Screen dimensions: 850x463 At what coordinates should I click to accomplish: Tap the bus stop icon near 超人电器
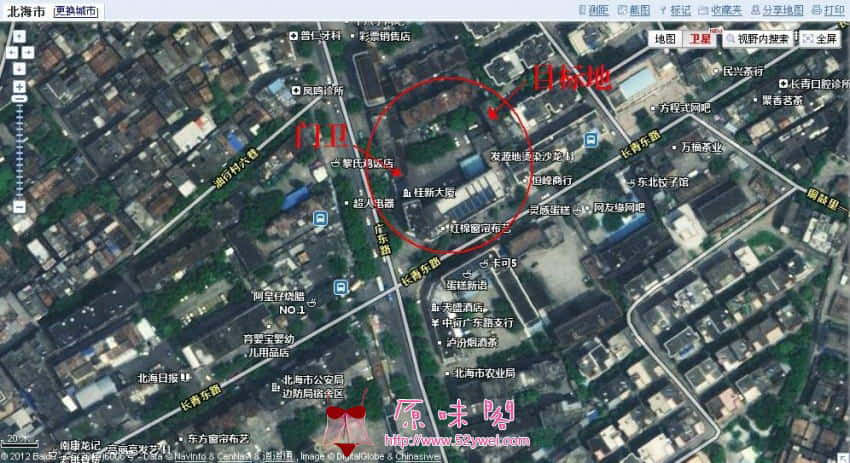319,219
